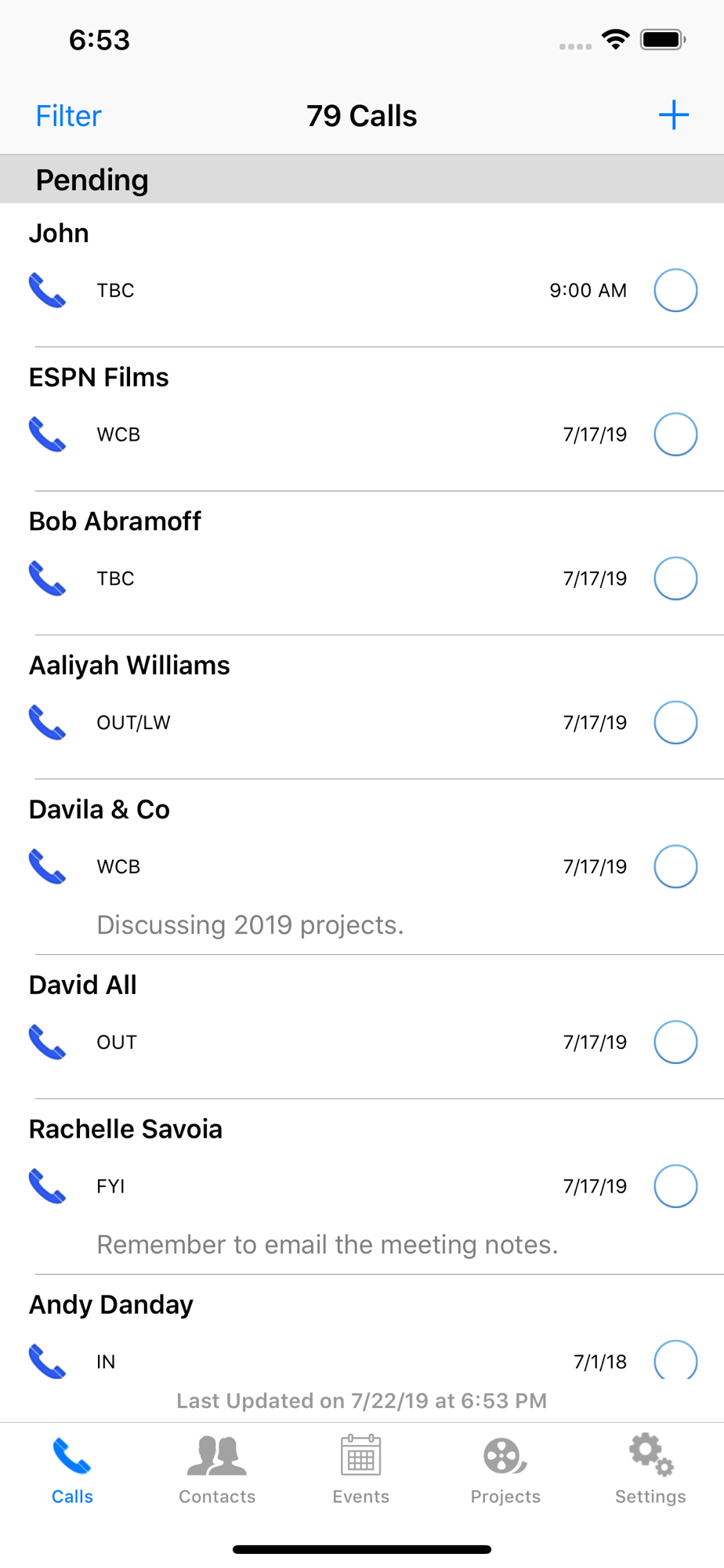Image resolution: width=724 pixels, height=1568 pixels.
Task: Check off the ESPN Films call
Action: pyautogui.click(x=675, y=434)
